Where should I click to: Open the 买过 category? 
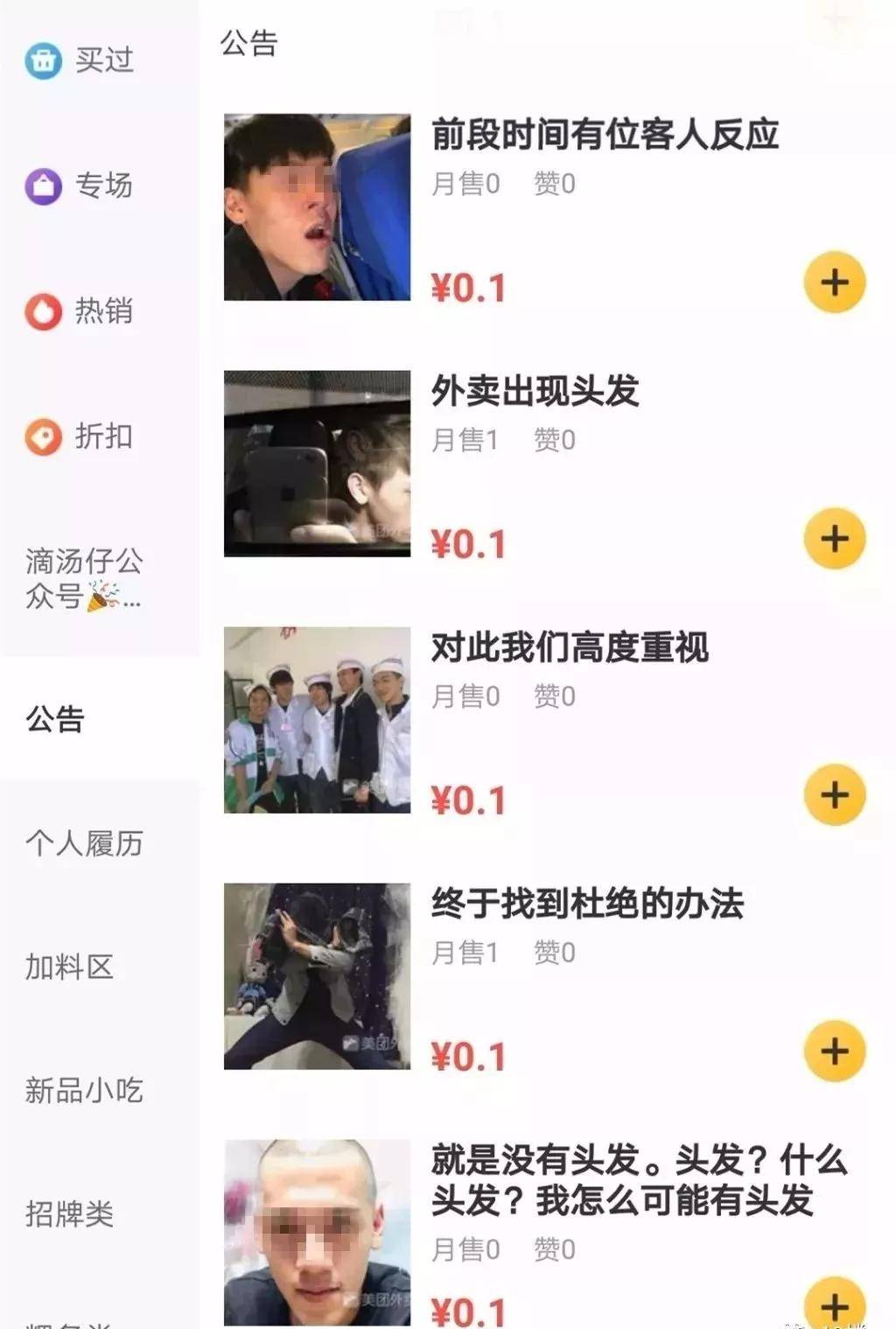(x=80, y=60)
